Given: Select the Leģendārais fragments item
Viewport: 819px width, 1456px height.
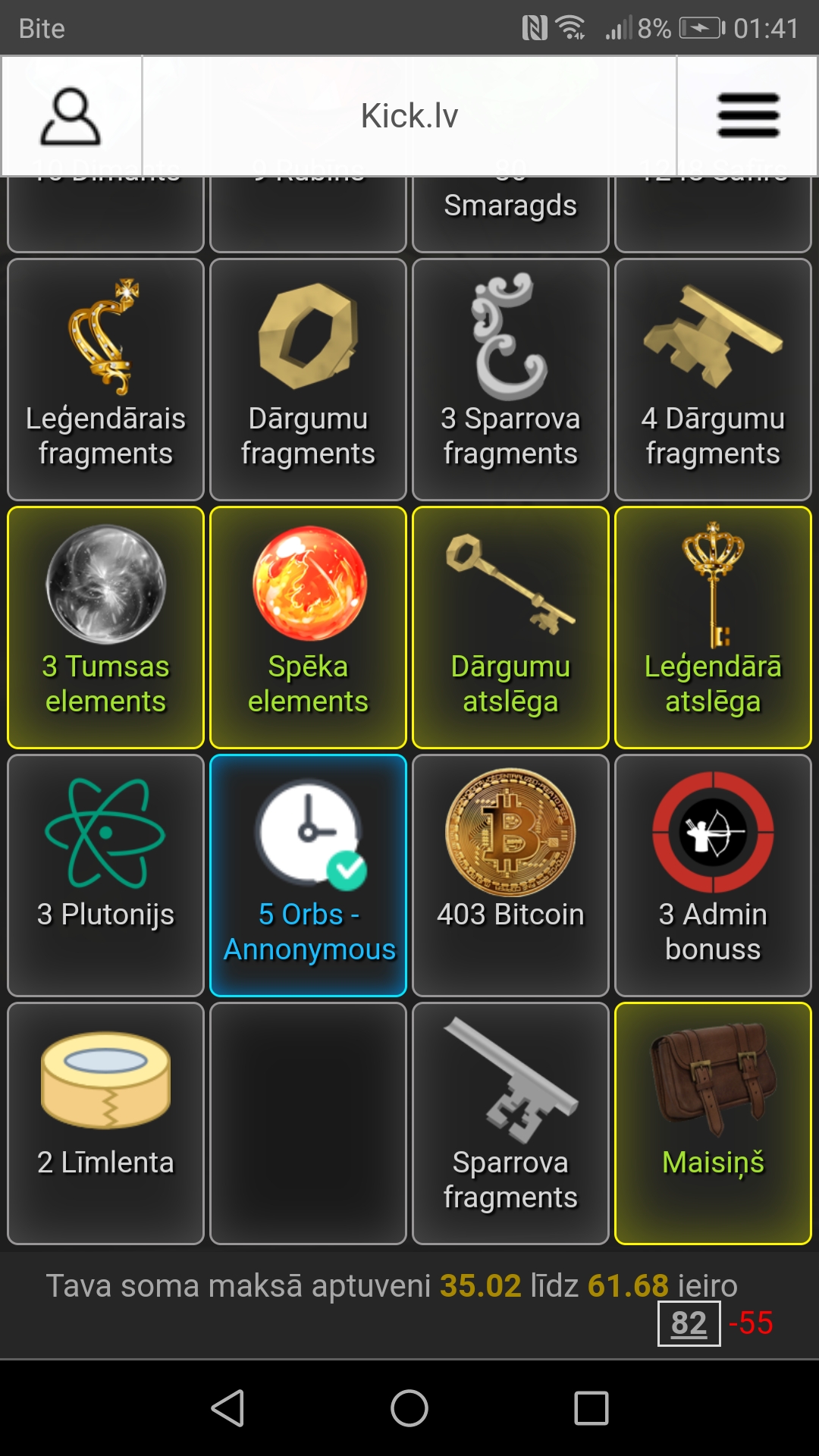Looking at the screenshot, I should coord(105,379).
